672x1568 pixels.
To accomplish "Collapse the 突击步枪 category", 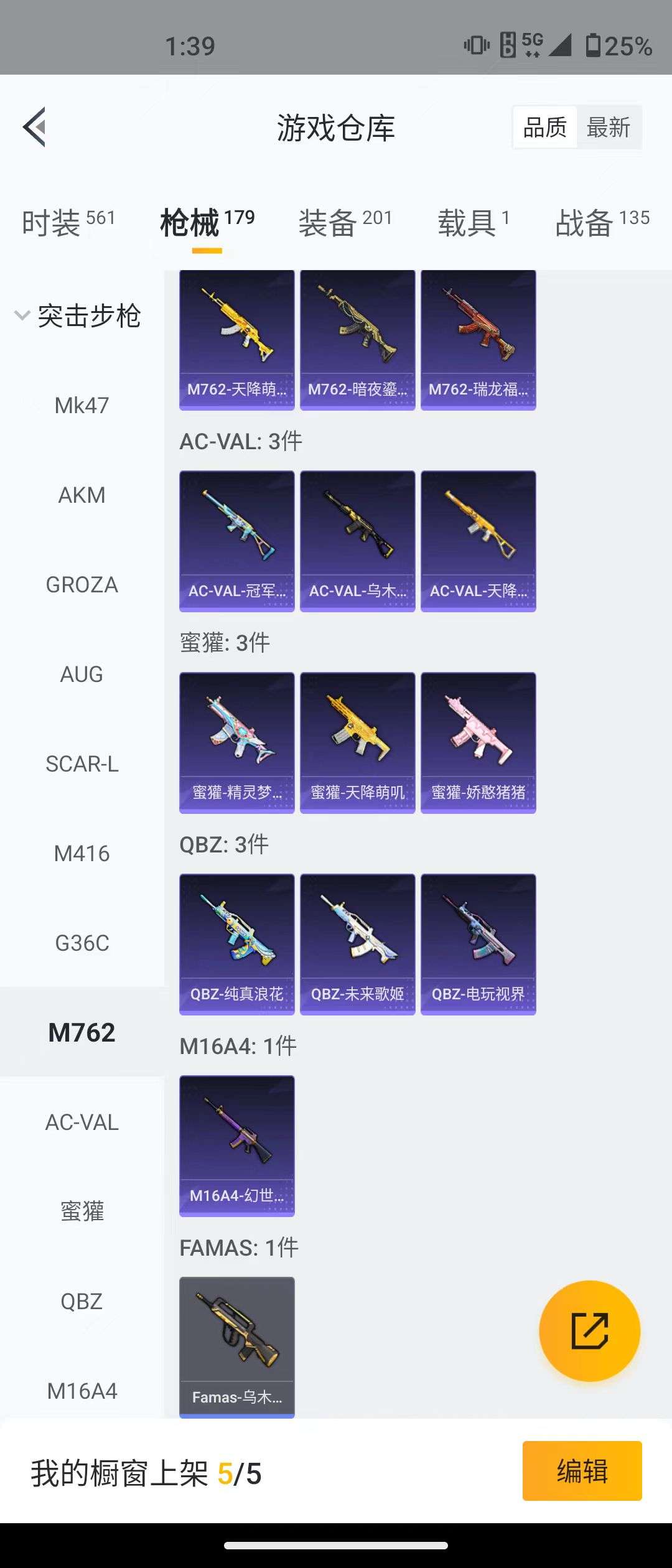I will point(78,316).
